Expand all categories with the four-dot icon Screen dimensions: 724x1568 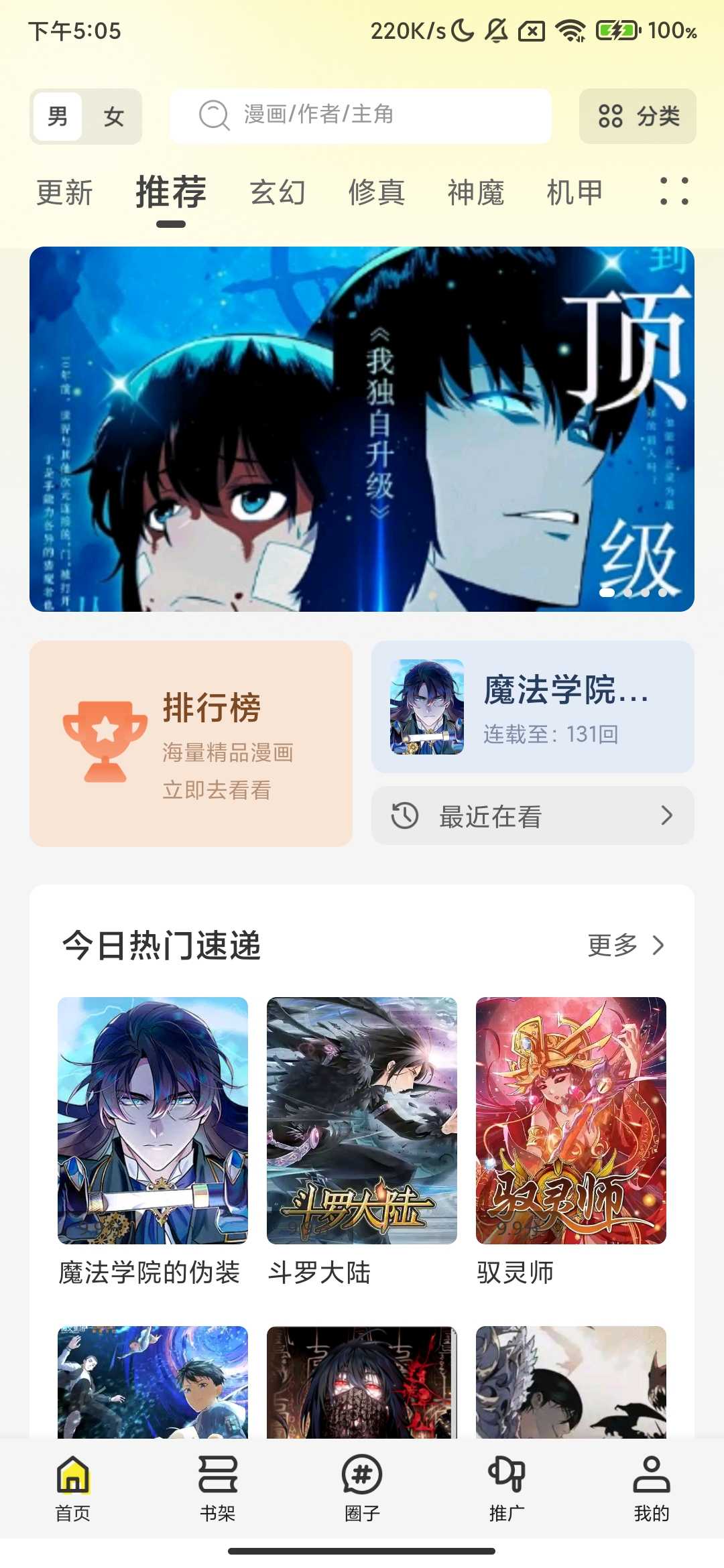pyautogui.click(x=674, y=192)
